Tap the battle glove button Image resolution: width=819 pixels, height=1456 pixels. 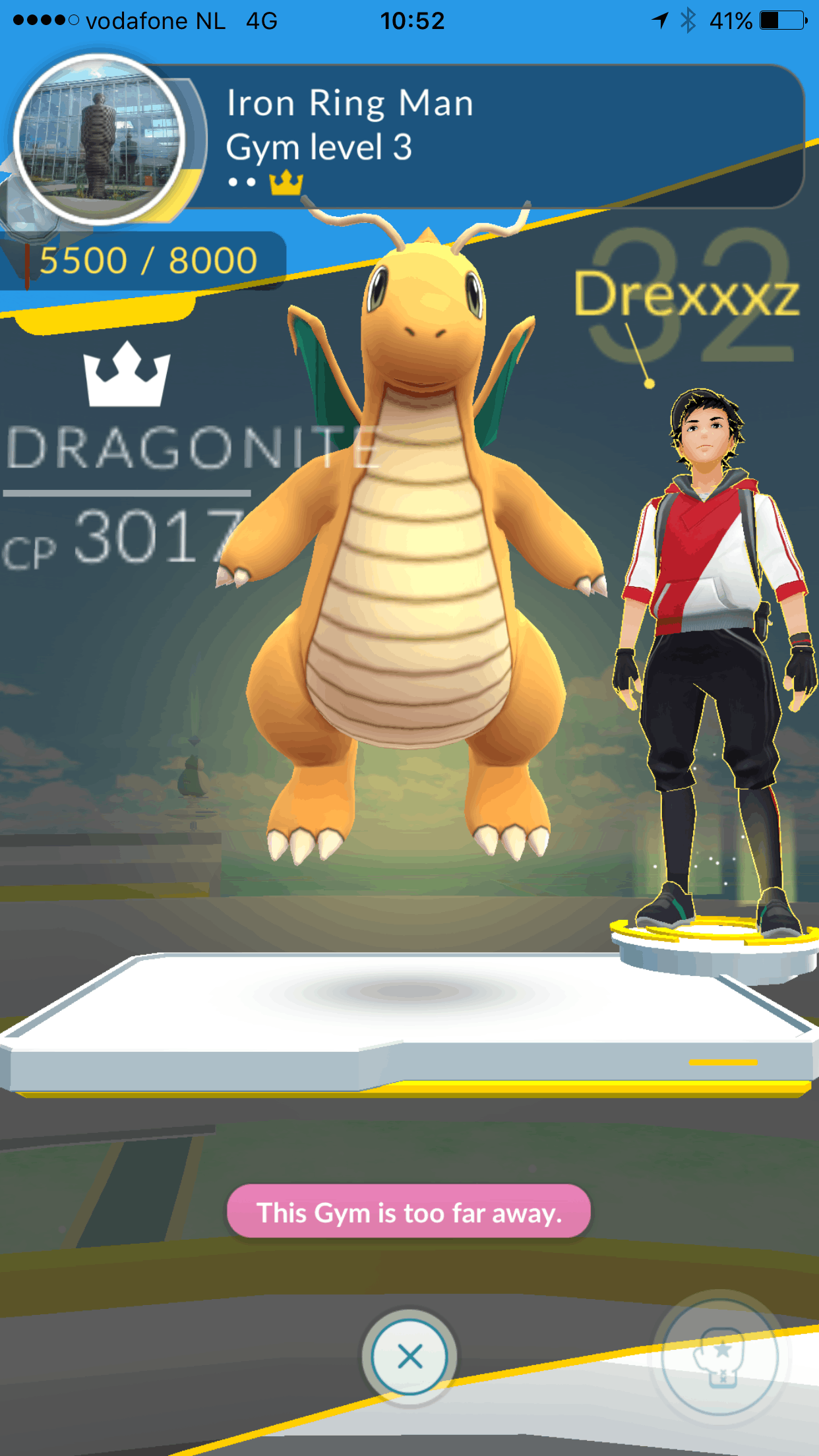[720, 1357]
